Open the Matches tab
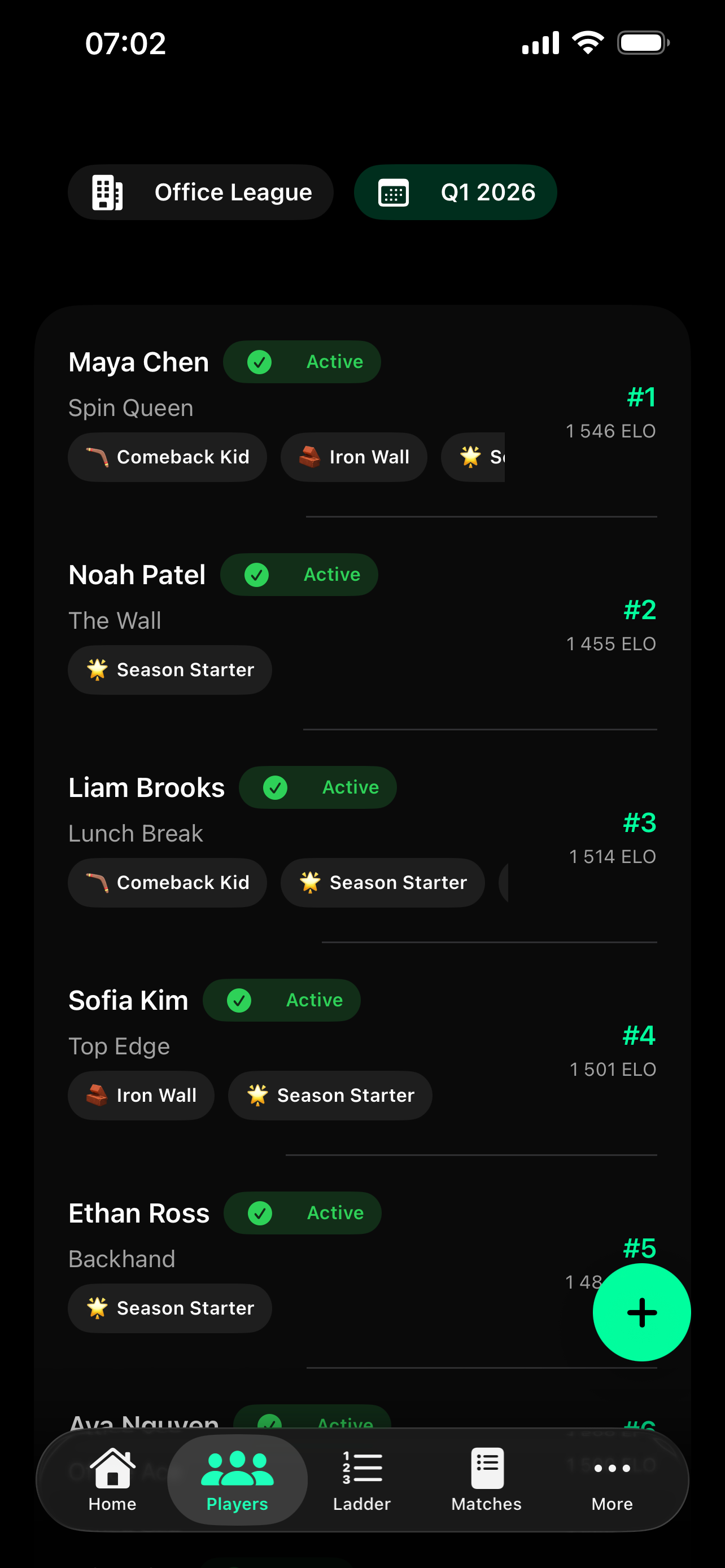Image resolution: width=725 pixels, height=1568 pixels. point(487,1480)
